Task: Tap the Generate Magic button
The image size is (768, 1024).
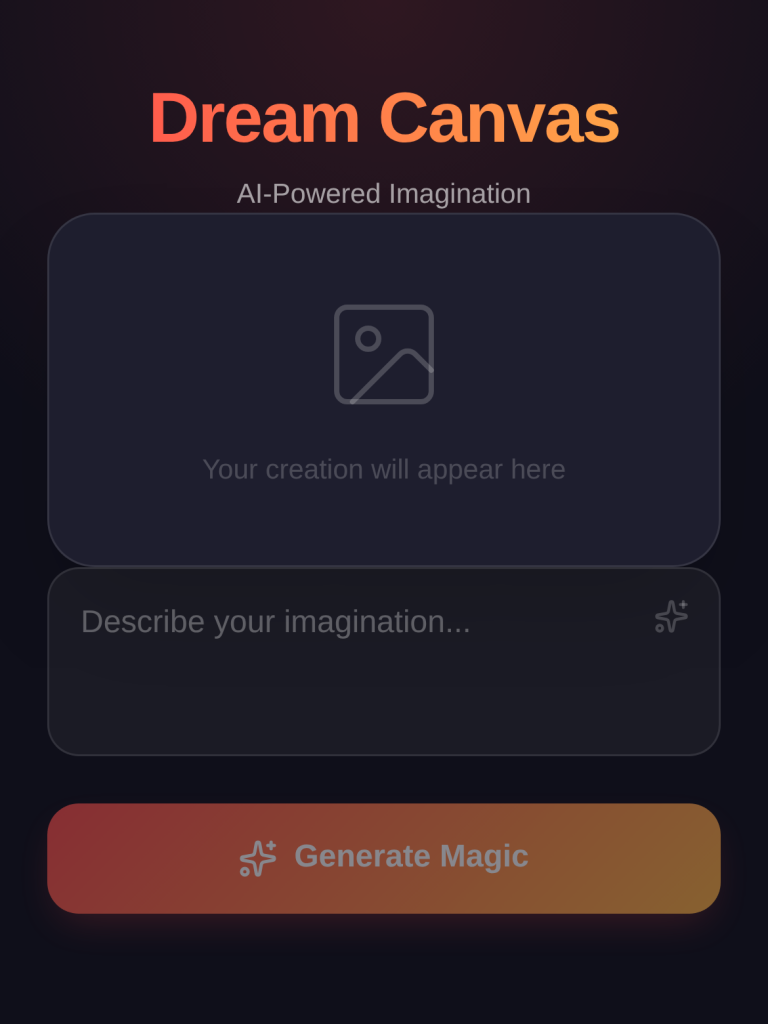Action: pyautogui.click(x=384, y=857)
